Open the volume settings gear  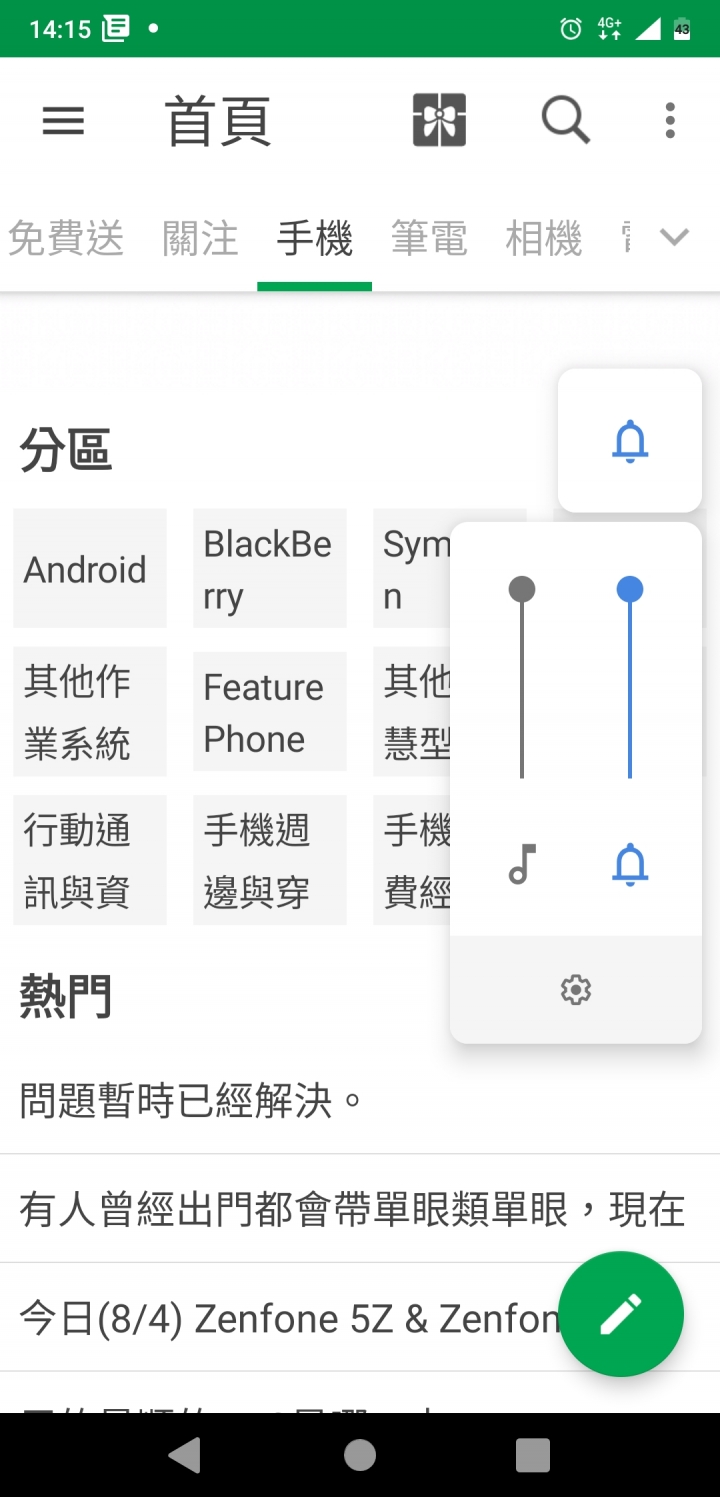[x=575, y=989]
